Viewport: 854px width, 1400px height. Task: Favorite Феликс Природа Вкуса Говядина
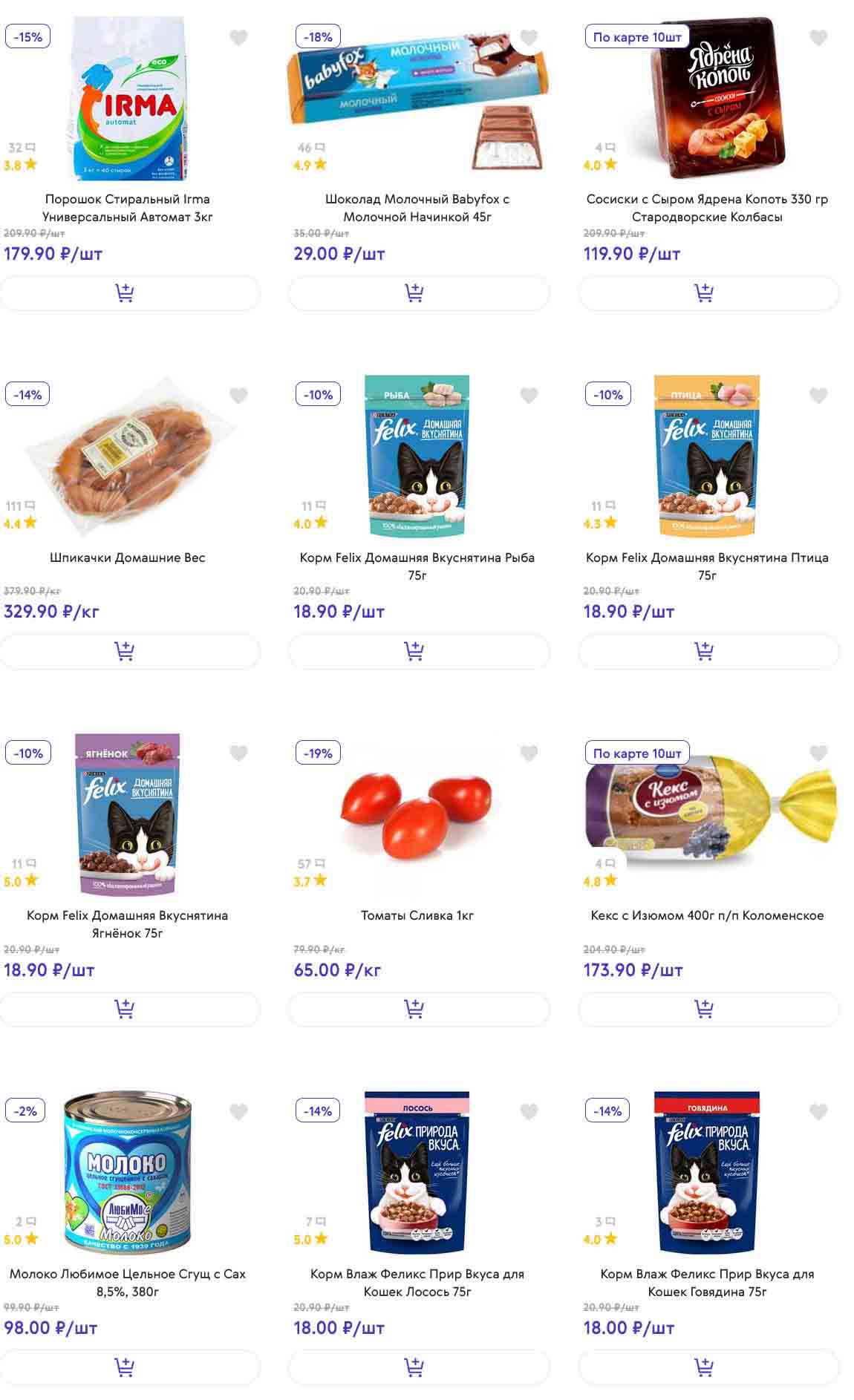[818, 1111]
